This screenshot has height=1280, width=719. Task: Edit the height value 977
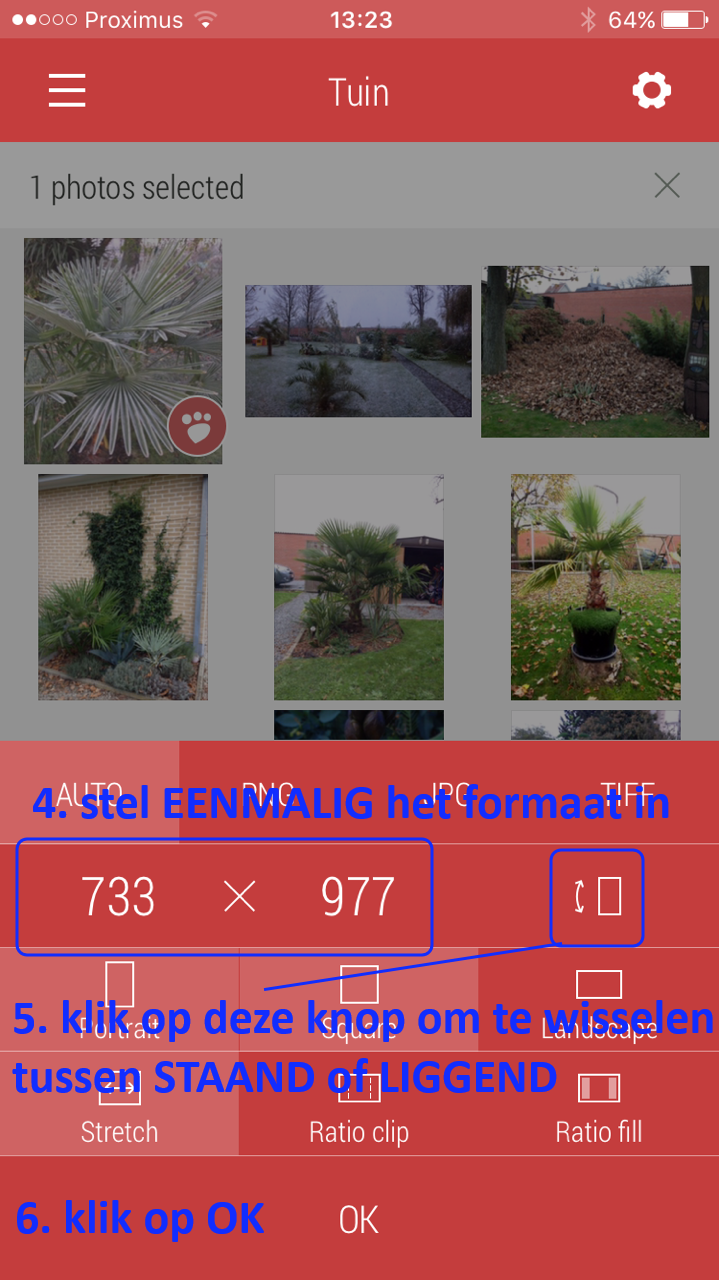point(357,897)
